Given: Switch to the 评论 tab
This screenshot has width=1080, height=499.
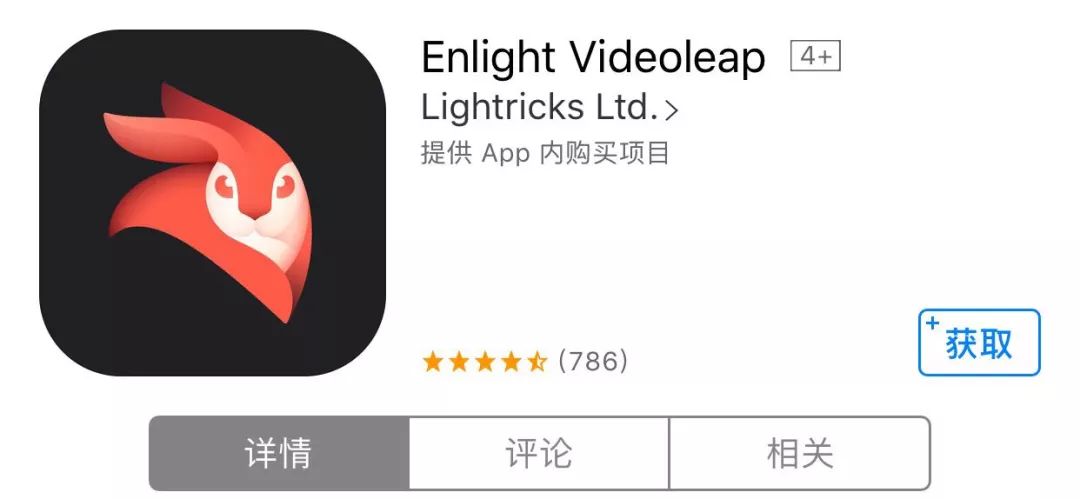Looking at the screenshot, I should 539,453.
